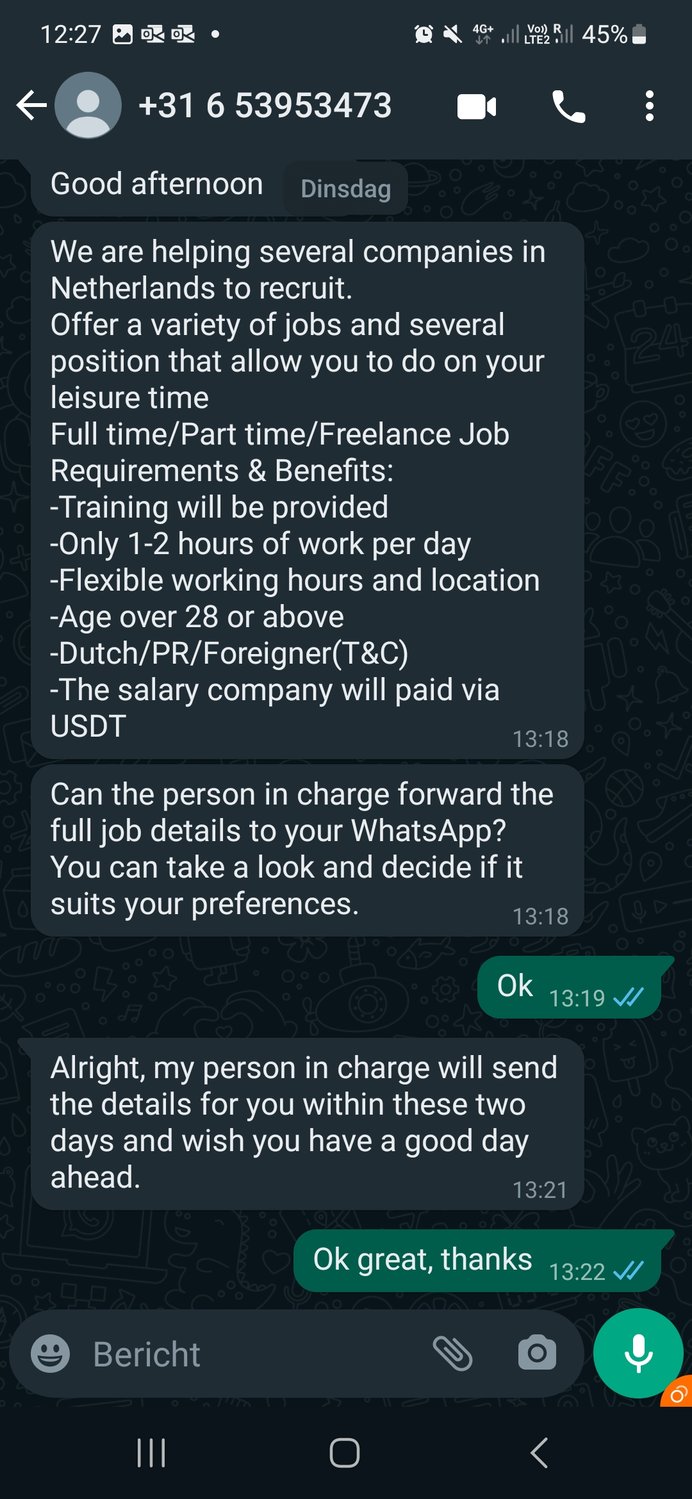Start a voice call
The image size is (692, 1499).
click(x=569, y=107)
